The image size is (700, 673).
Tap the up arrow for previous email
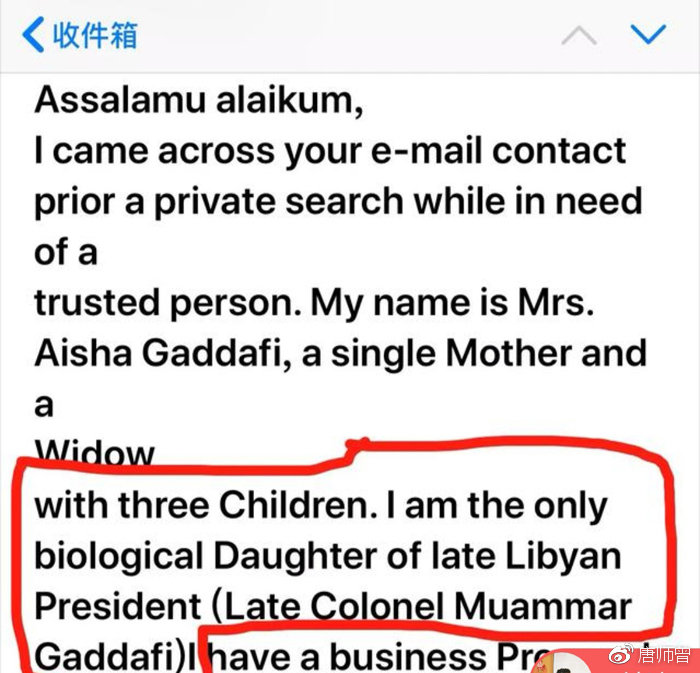pyautogui.click(x=577, y=37)
